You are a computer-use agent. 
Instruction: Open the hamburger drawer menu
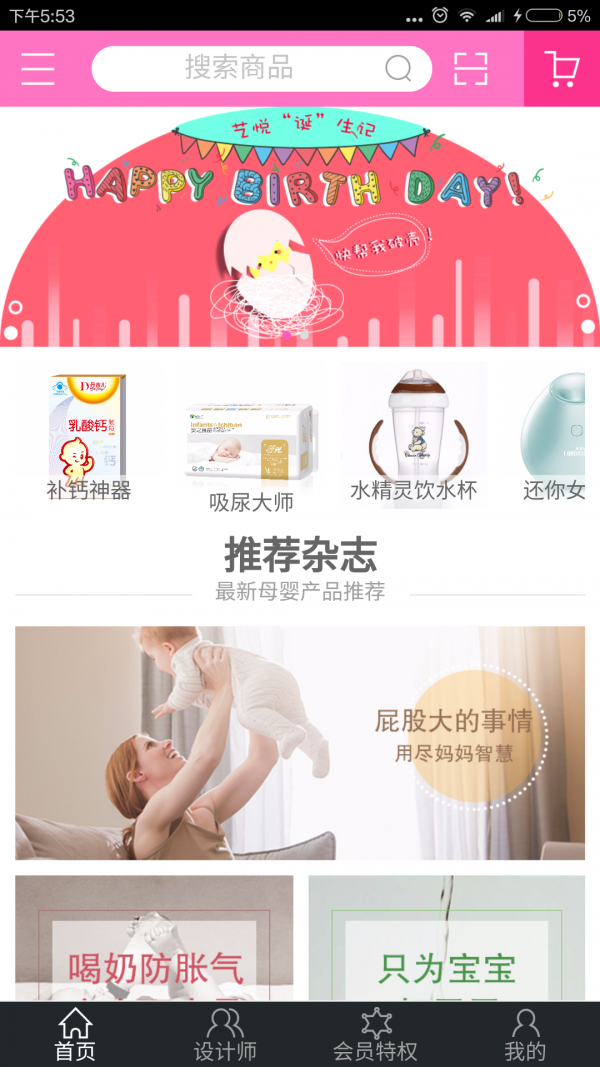coord(38,68)
